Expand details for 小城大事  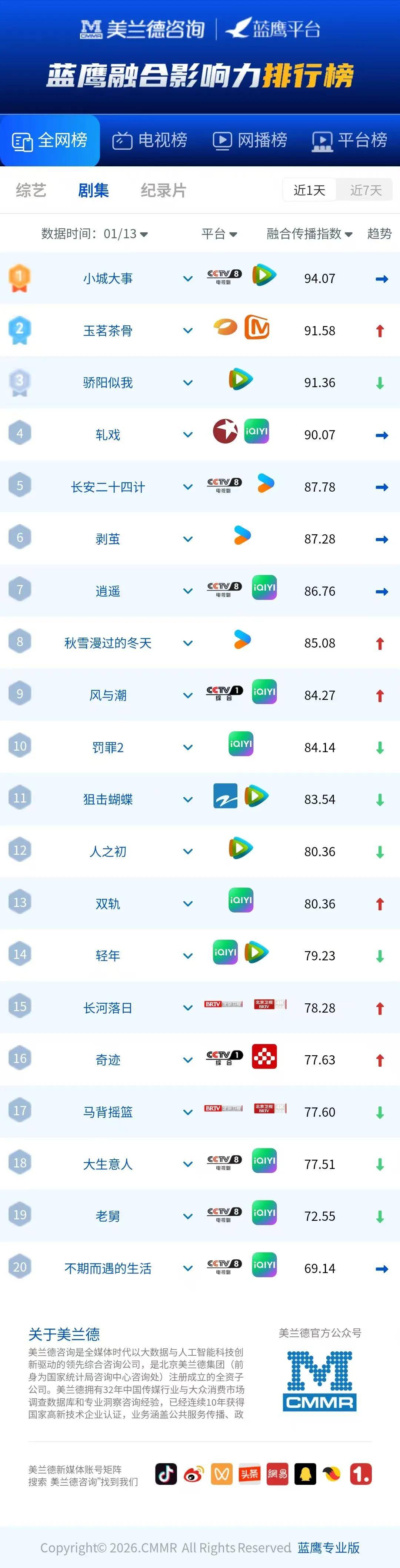pyautogui.click(x=188, y=279)
